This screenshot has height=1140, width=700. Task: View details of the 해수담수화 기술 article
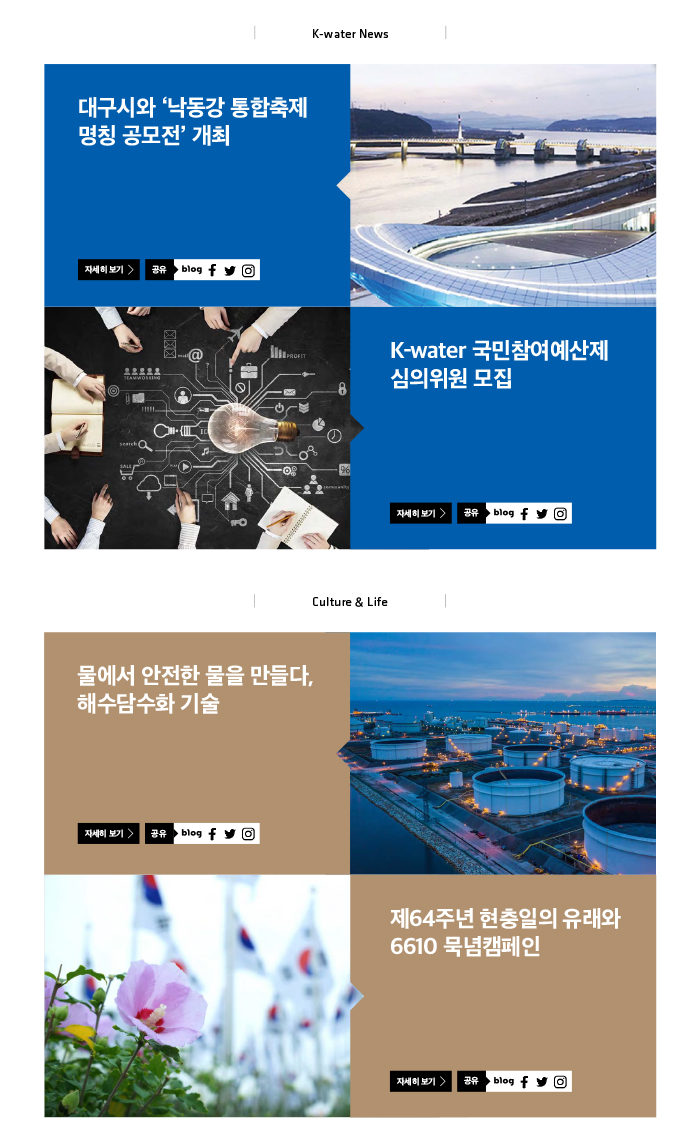[108, 833]
